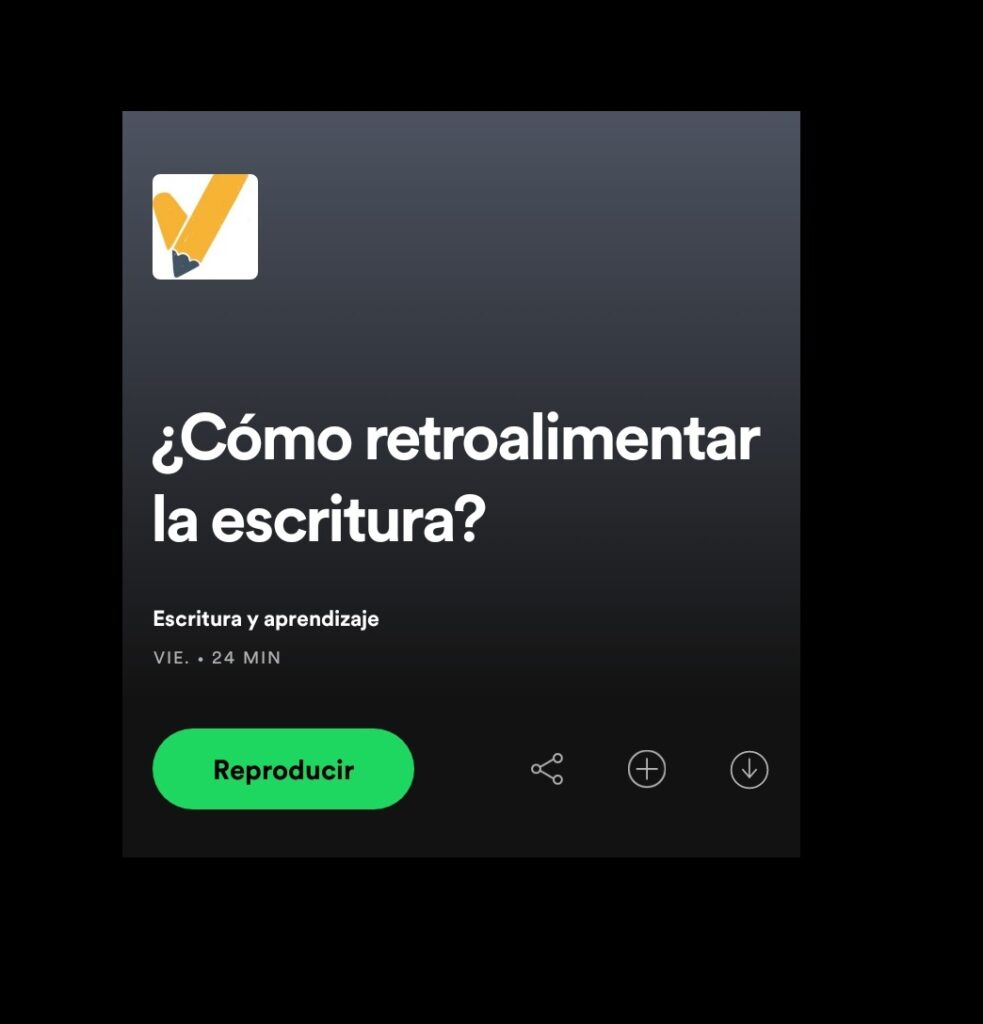Tap the Reproducir button

pos(283,769)
